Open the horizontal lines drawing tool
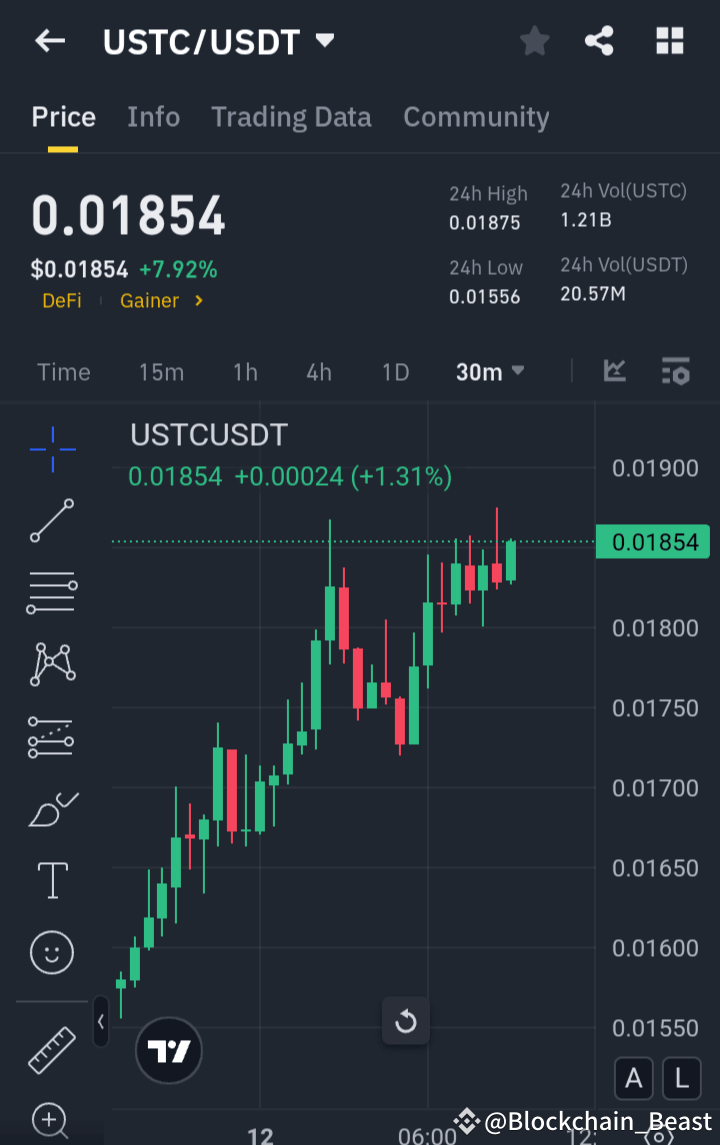 (51, 592)
